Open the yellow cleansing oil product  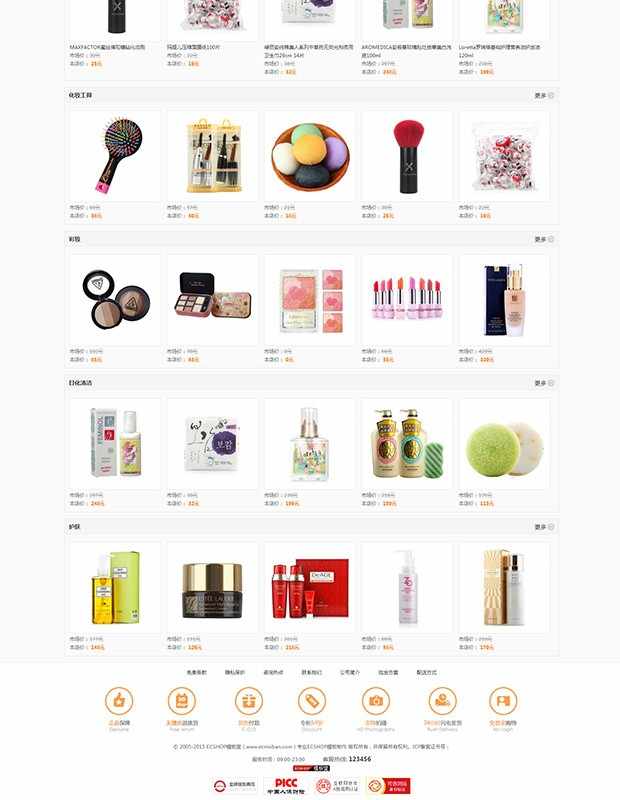coord(114,588)
